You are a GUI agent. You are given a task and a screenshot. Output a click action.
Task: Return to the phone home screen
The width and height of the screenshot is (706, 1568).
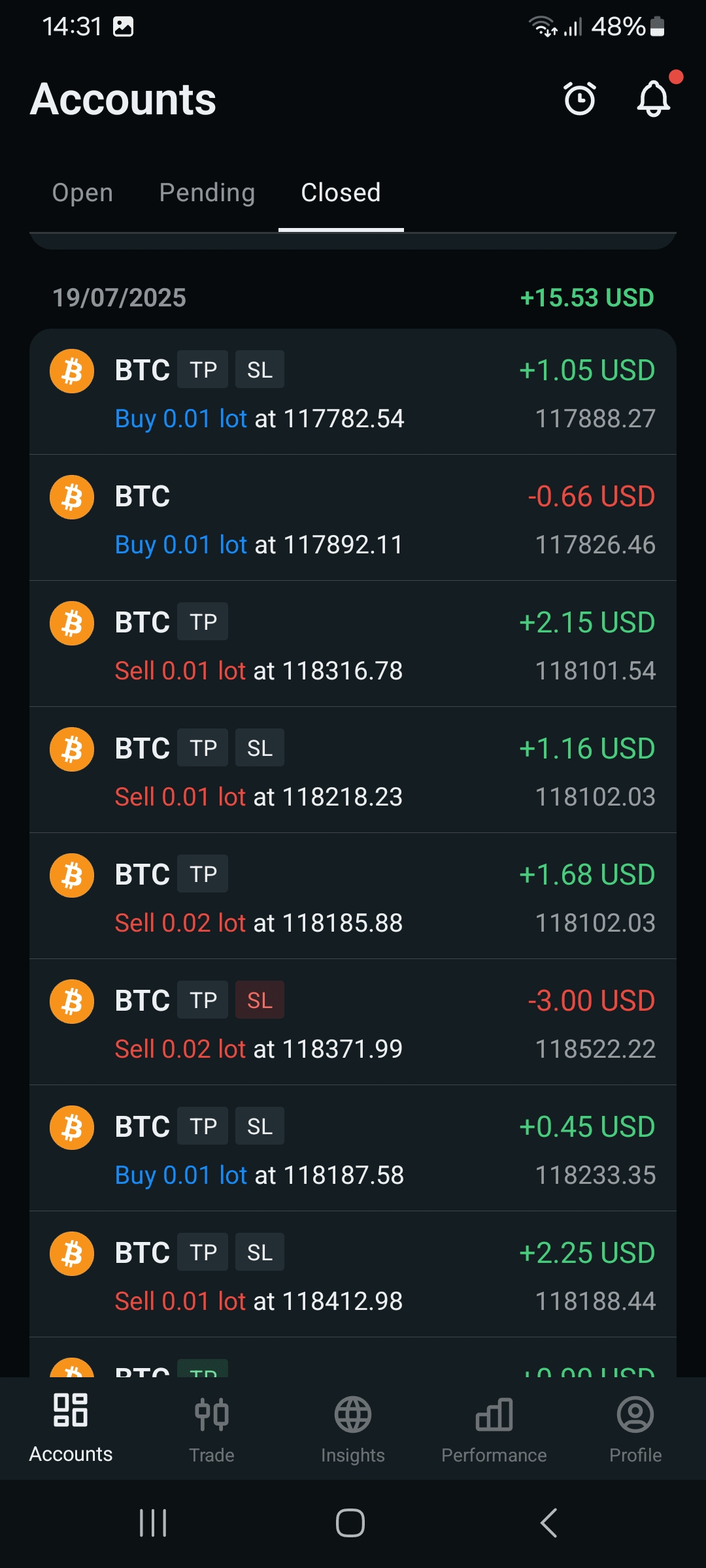(x=350, y=1523)
